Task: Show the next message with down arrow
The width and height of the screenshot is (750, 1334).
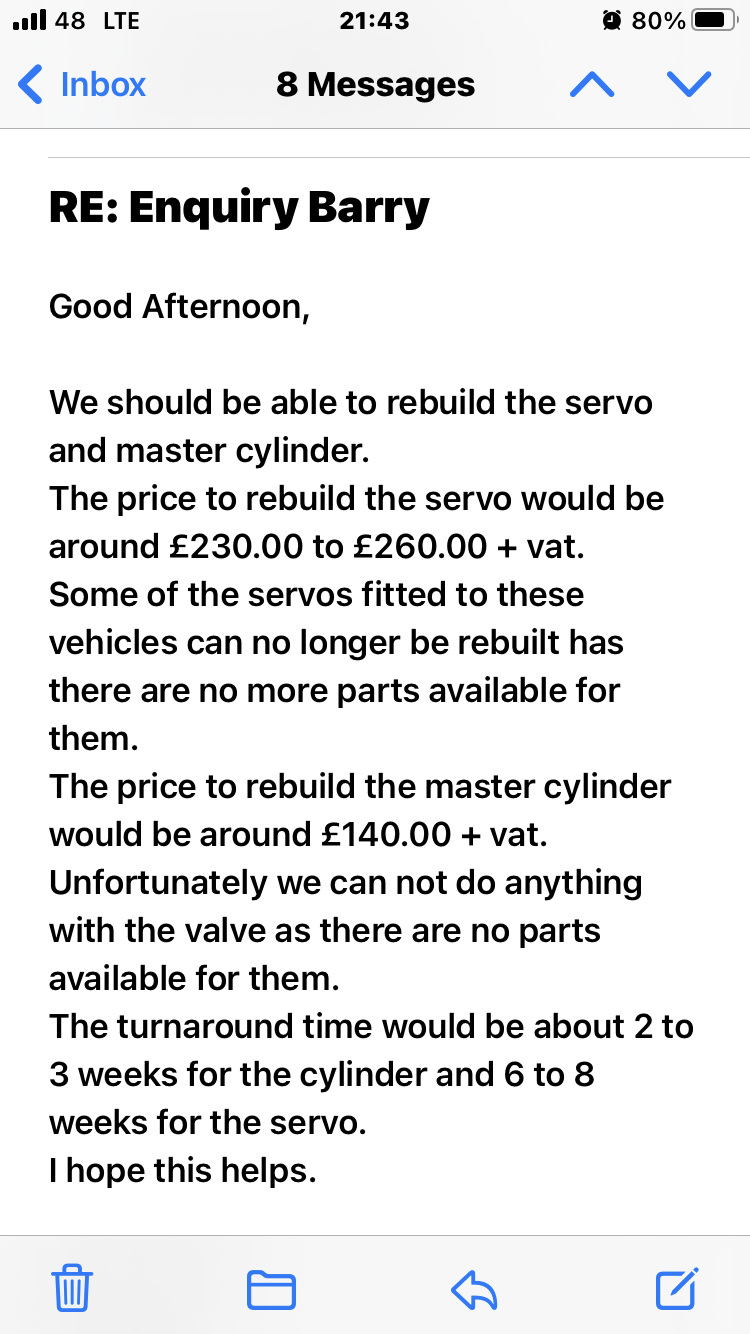Action: 688,85
